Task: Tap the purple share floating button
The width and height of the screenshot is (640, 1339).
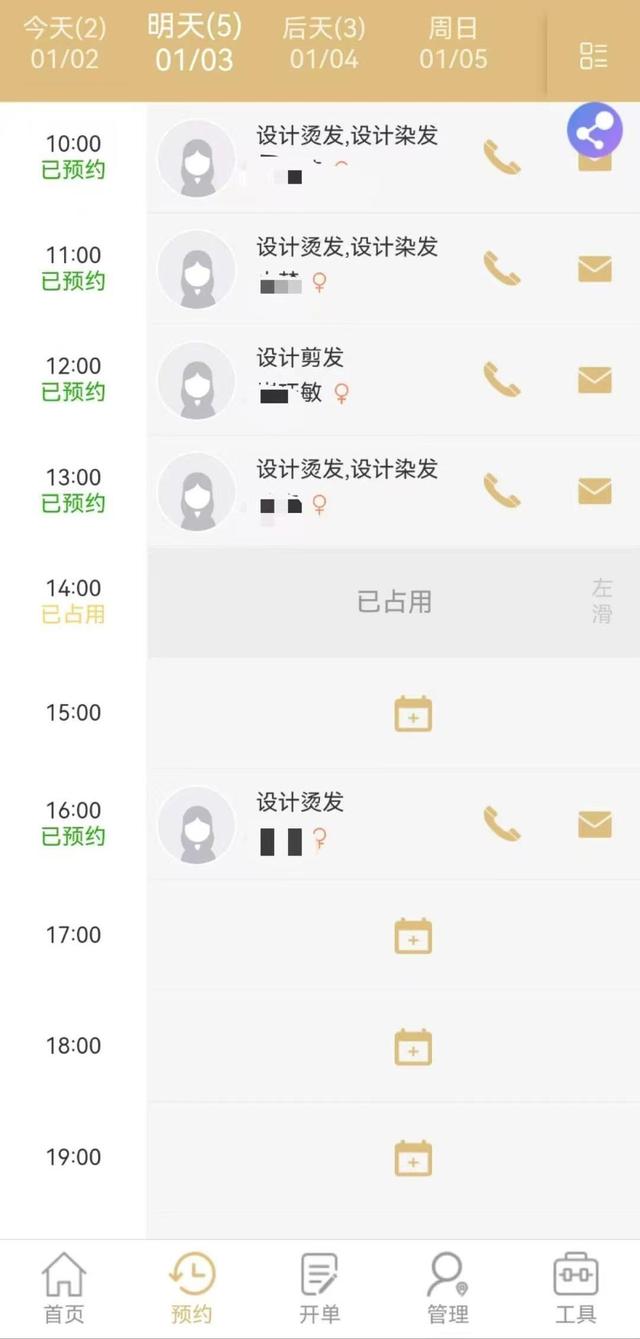Action: 595,132
